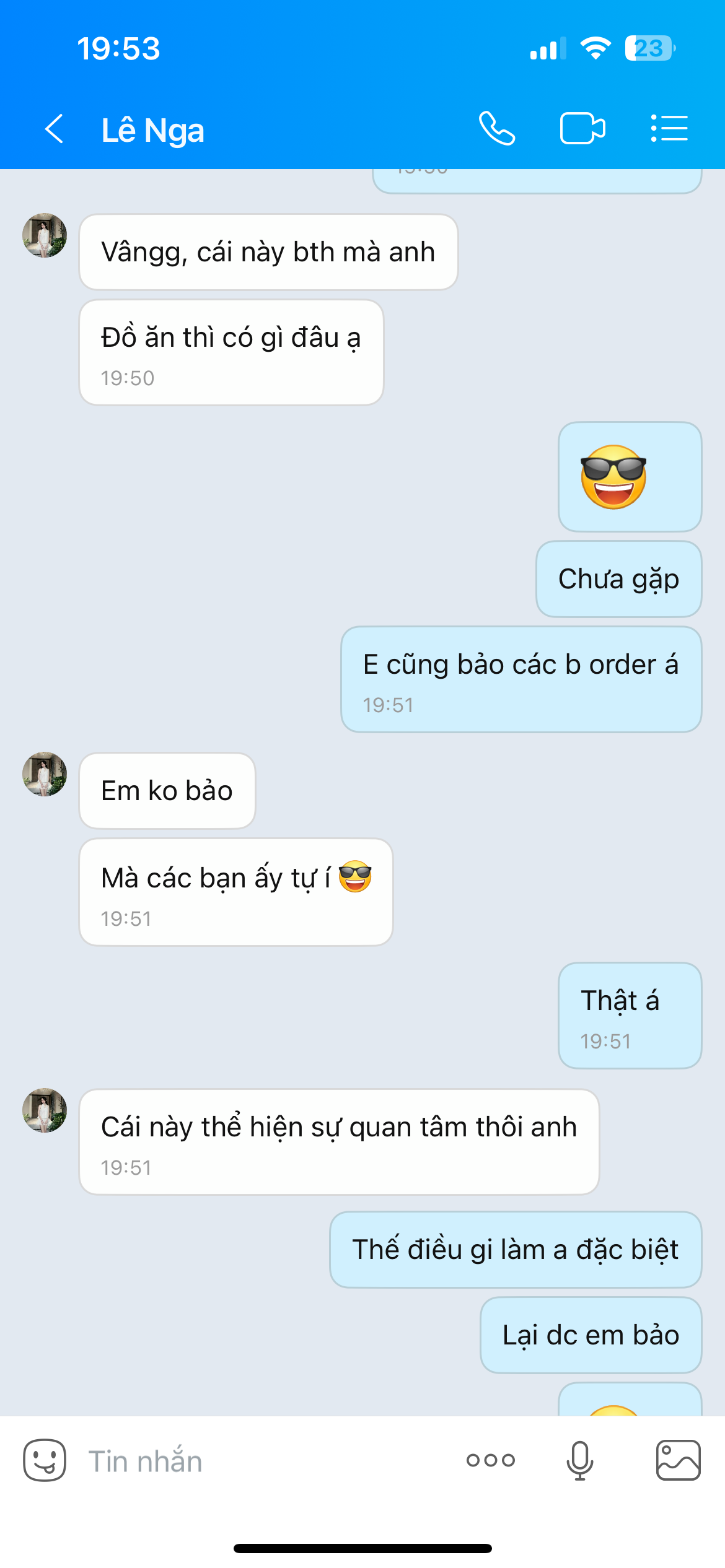Focus the Tin nhắn message field

[x=260, y=1460]
